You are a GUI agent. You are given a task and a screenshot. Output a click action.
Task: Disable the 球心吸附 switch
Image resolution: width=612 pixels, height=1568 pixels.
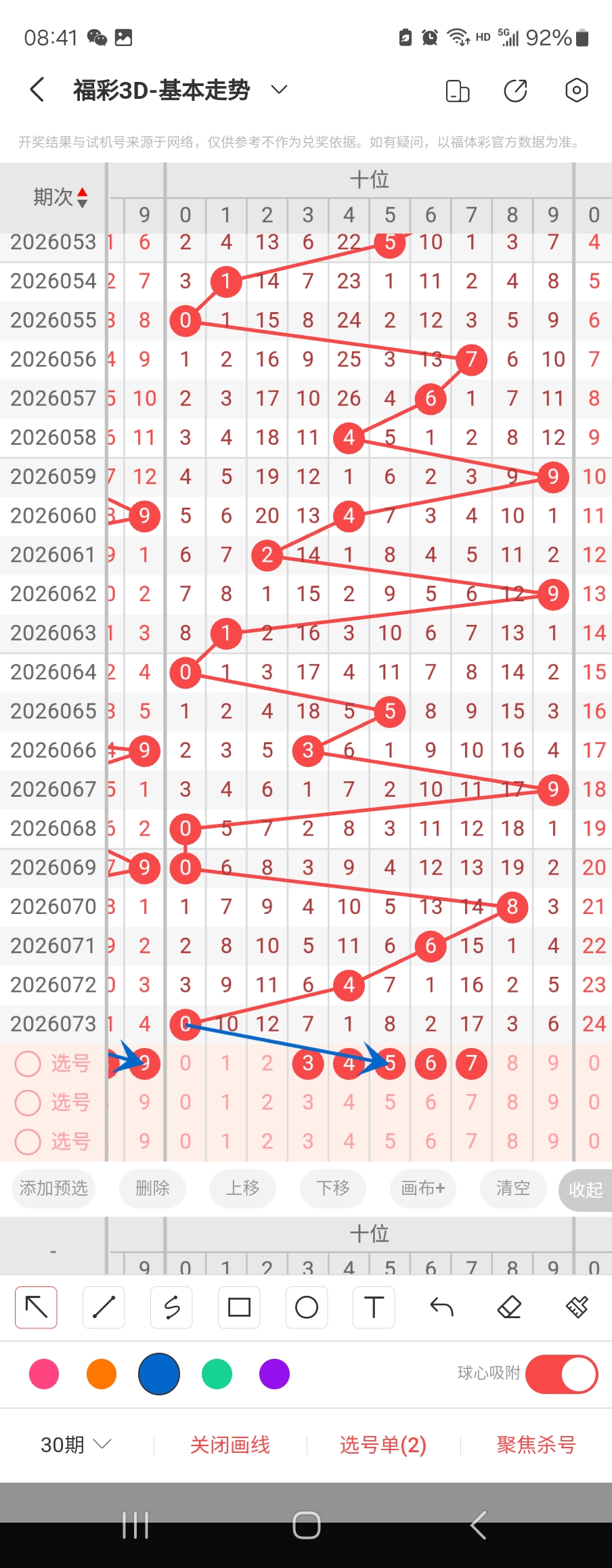tap(561, 1374)
